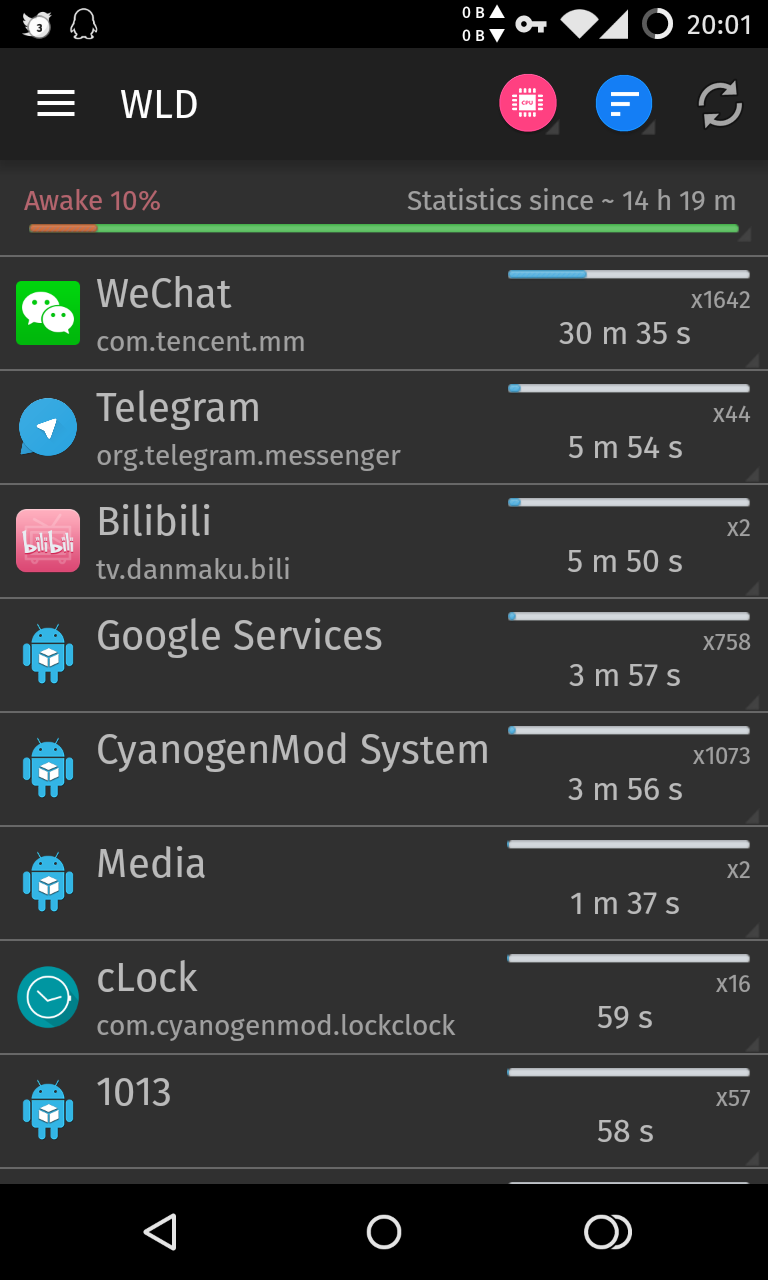Tap the pink CPU wakelock selector
The image size is (768, 1280).
[x=528, y=103]
